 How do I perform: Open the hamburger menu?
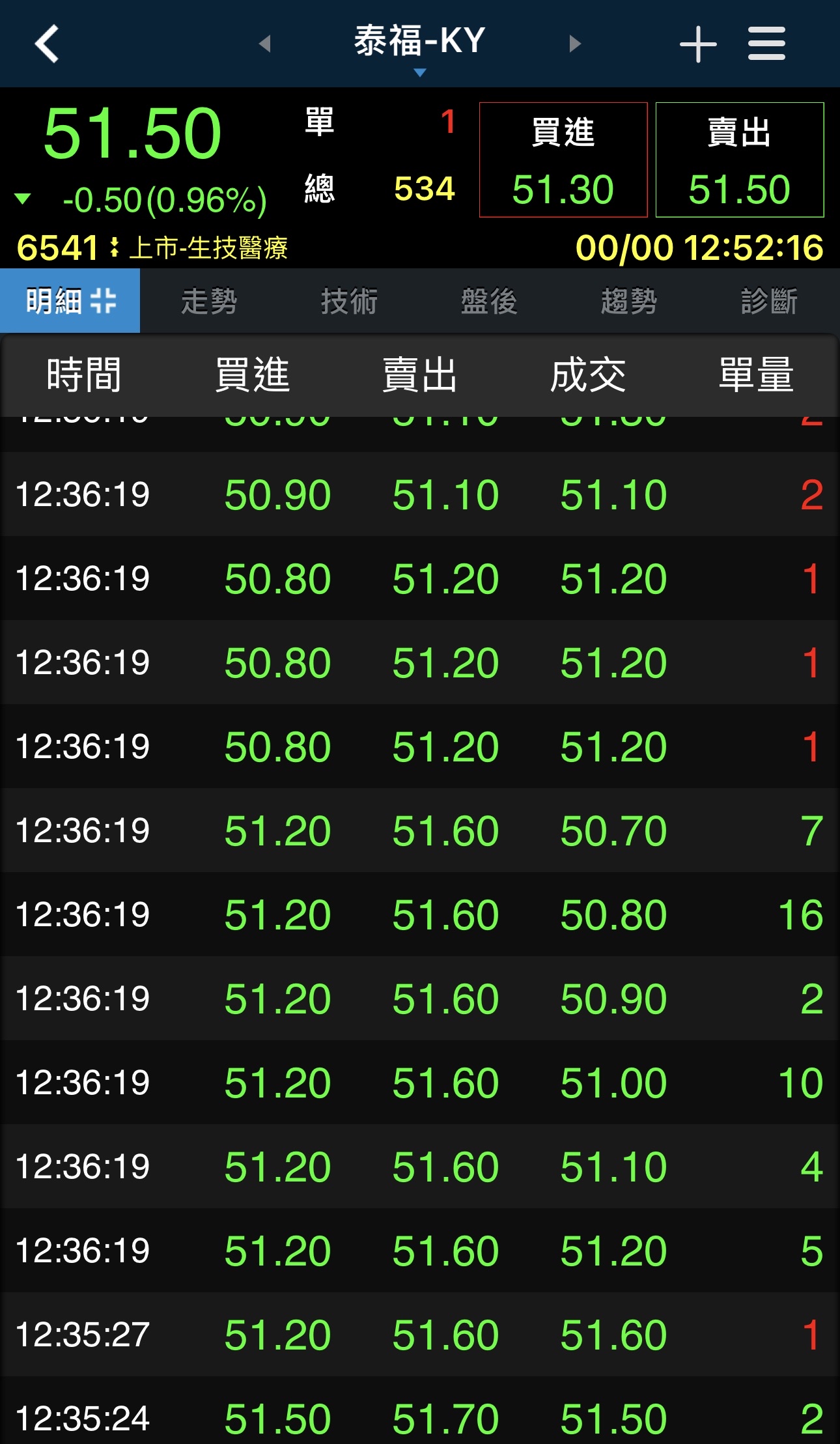766,44
